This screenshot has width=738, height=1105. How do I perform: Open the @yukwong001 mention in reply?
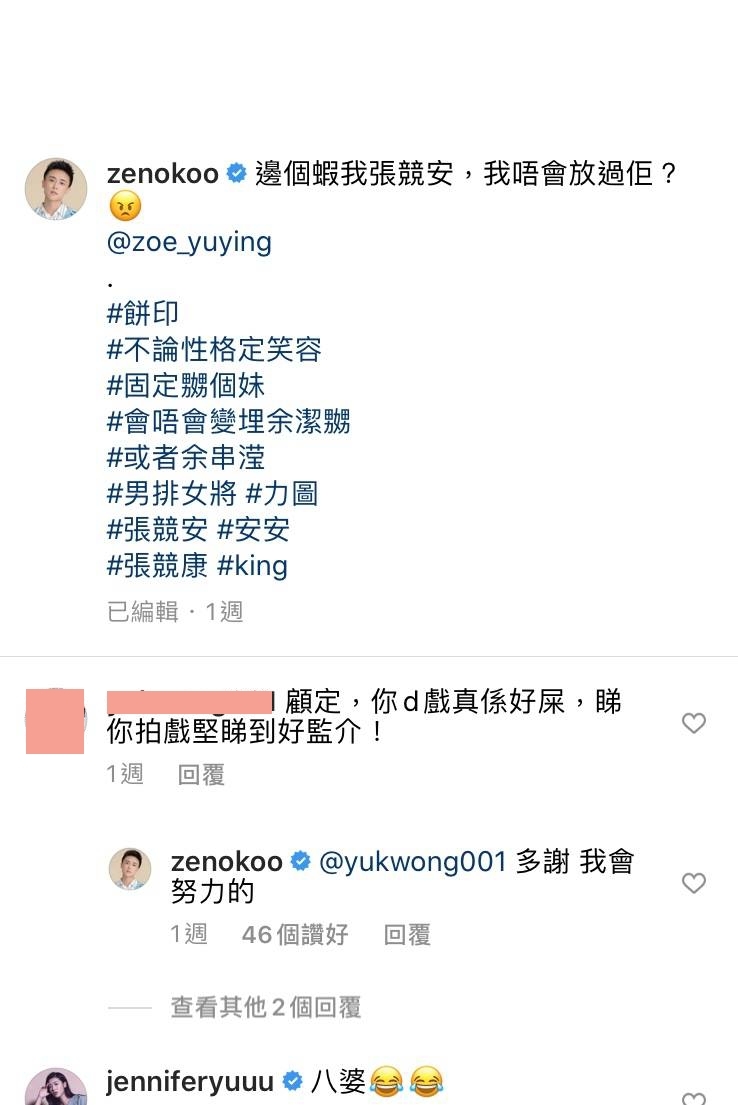[413, 862]
